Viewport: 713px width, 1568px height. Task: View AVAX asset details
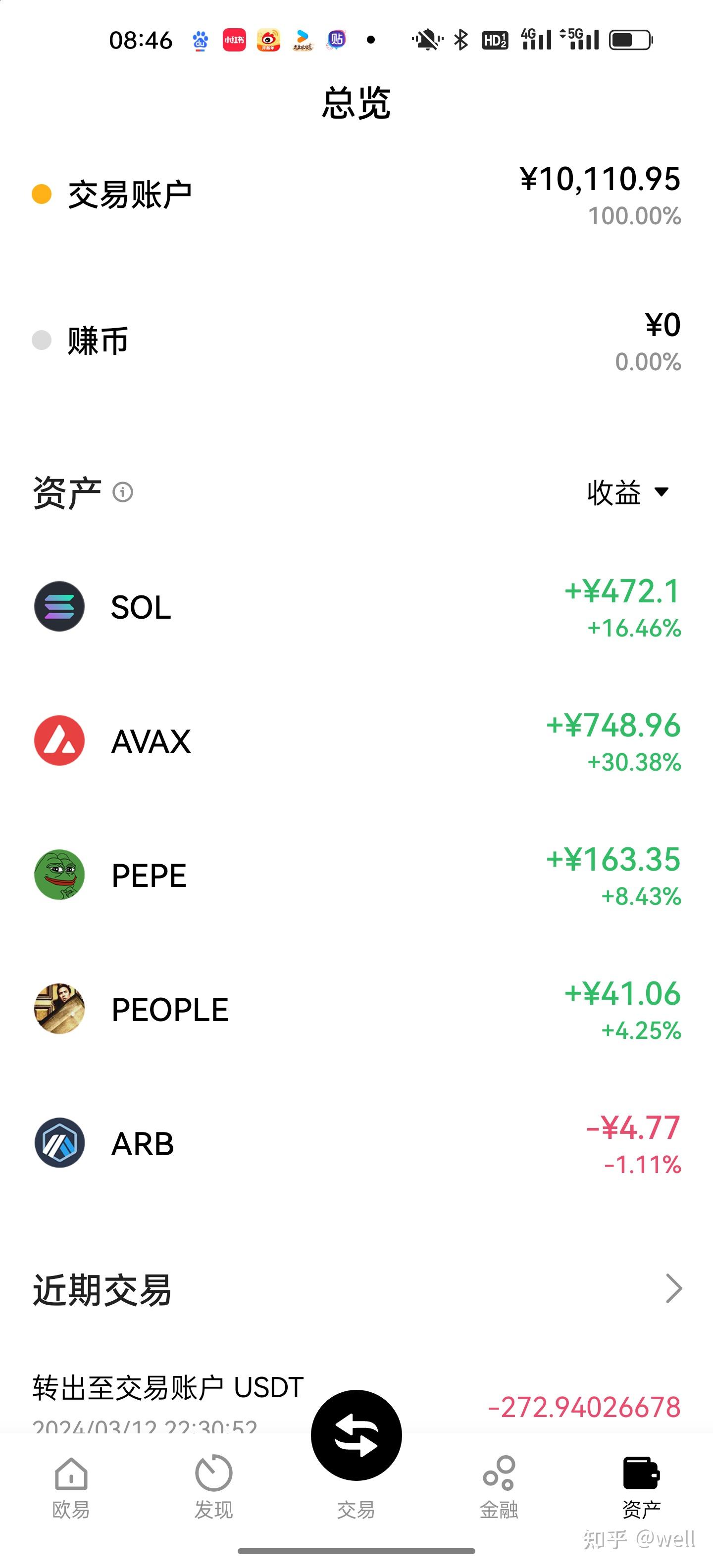356,741
